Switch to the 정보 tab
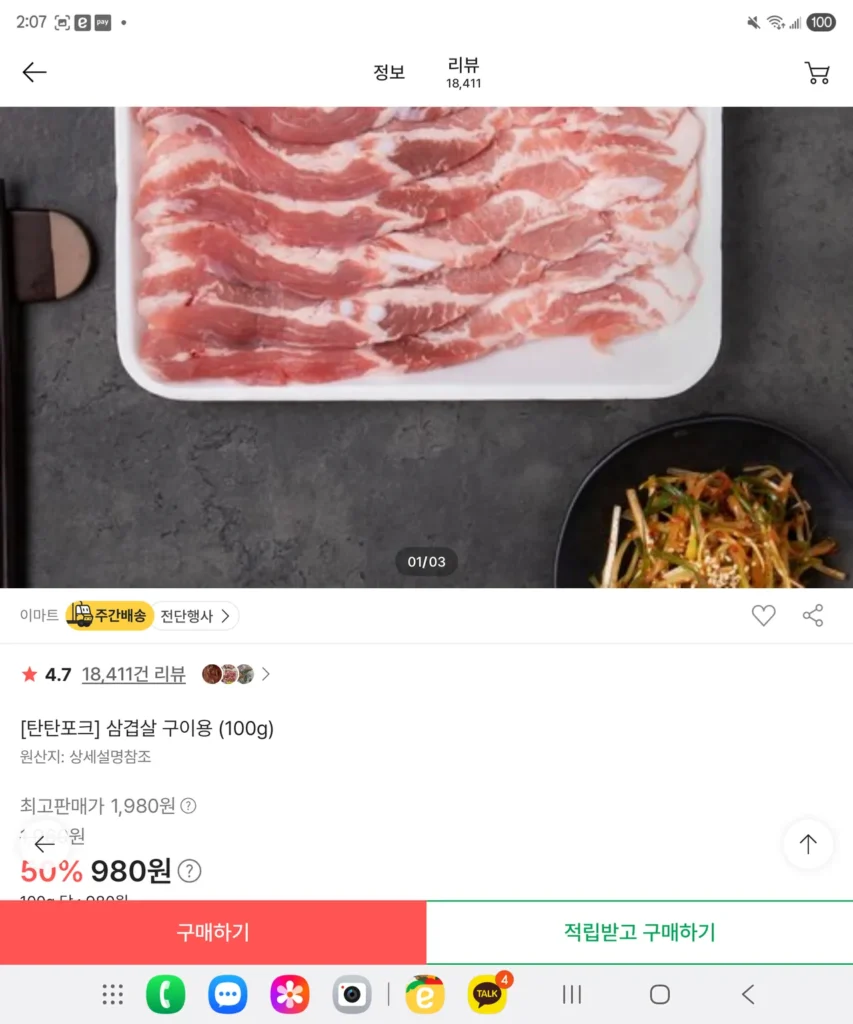 coord(389,72)
